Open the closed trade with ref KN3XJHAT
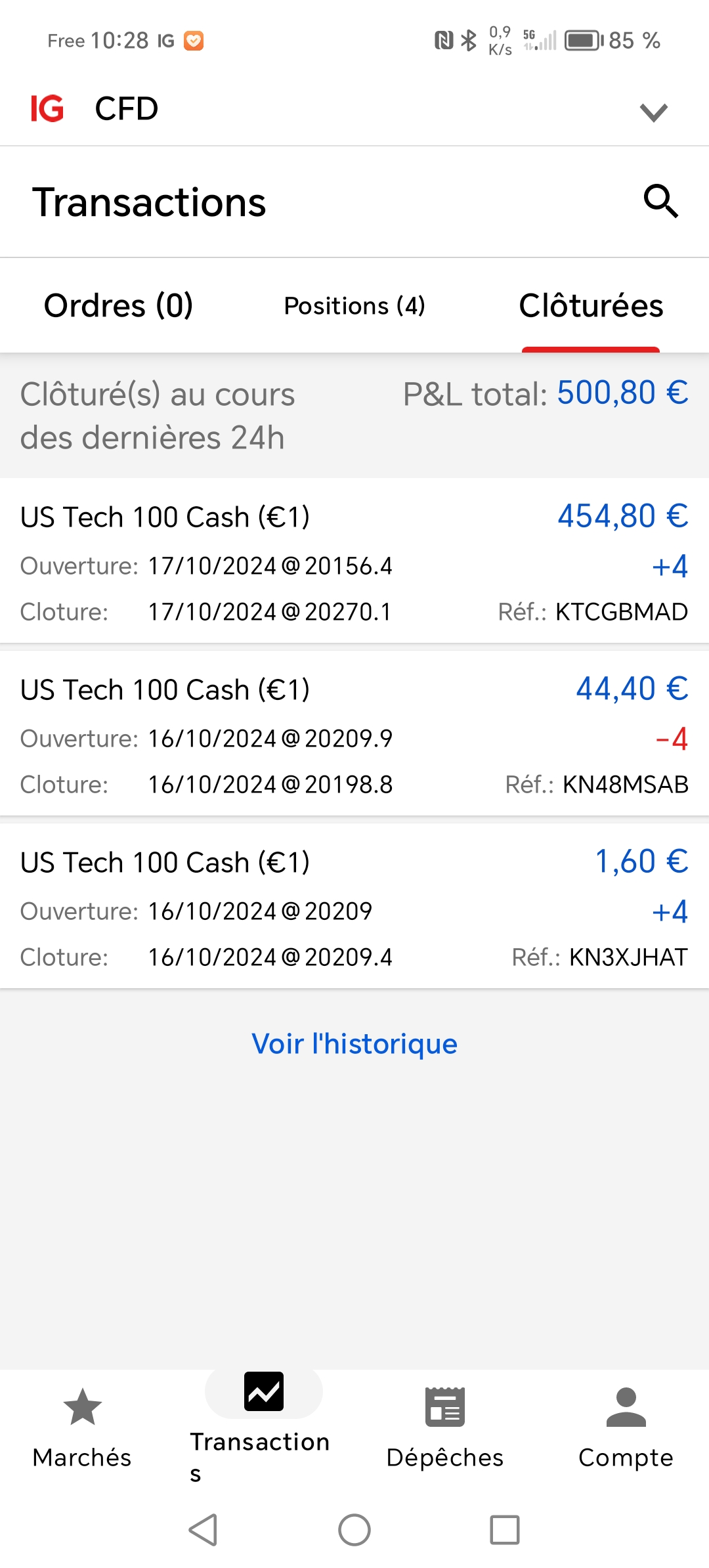 (354, 907)
